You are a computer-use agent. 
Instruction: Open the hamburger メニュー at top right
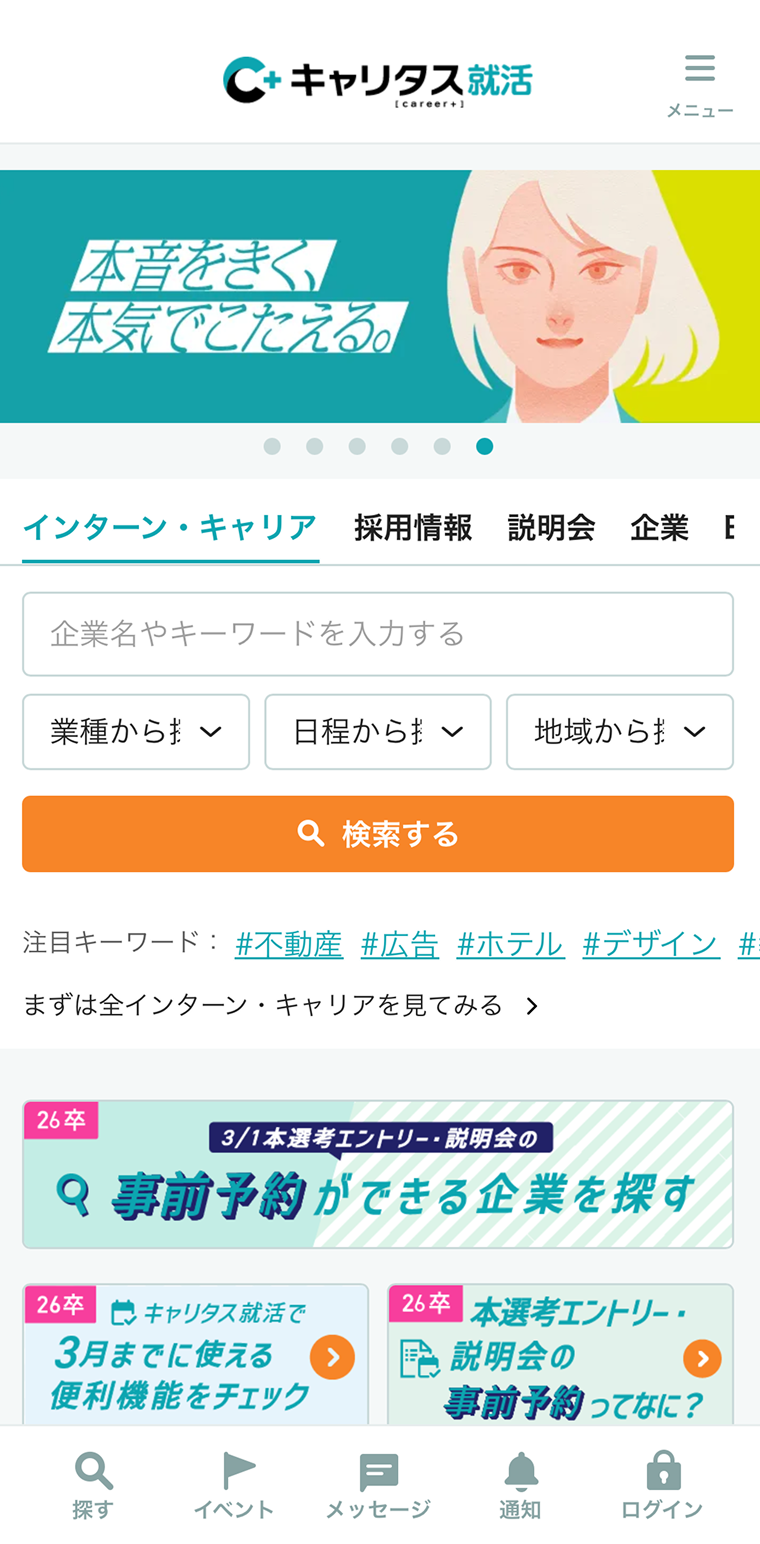(x=699, y=68)
